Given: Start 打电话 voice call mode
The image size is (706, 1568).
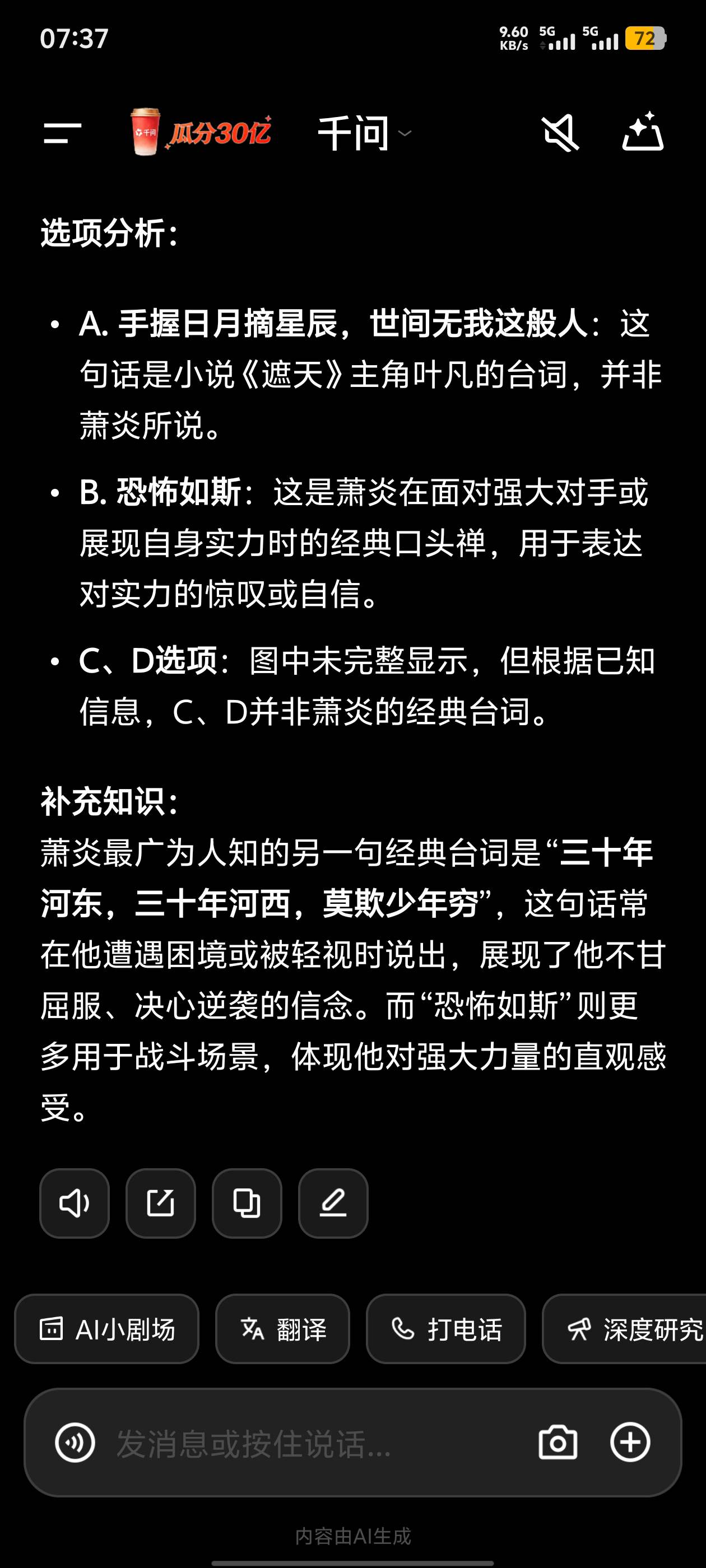Looking at the screenshot, I should 446,1329.
